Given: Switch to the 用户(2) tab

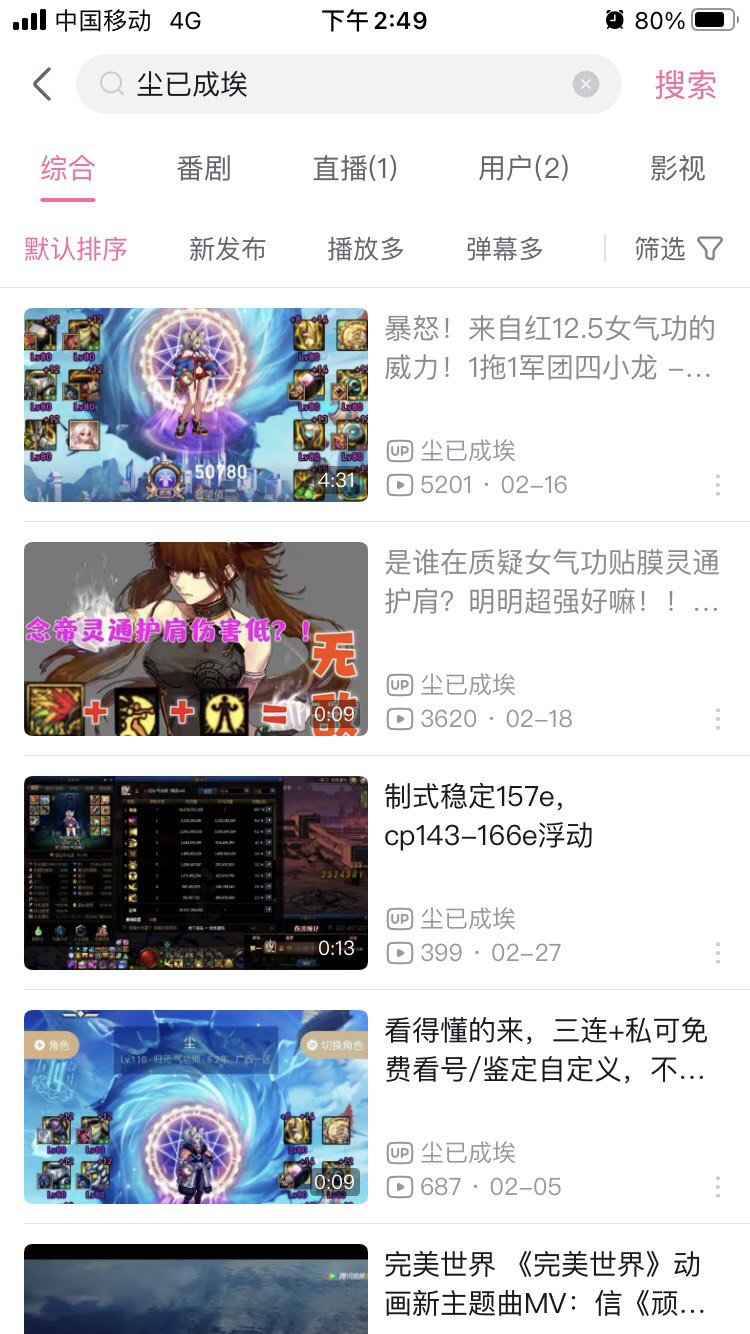Looking at the screenshot, I should tap(523, 168).
